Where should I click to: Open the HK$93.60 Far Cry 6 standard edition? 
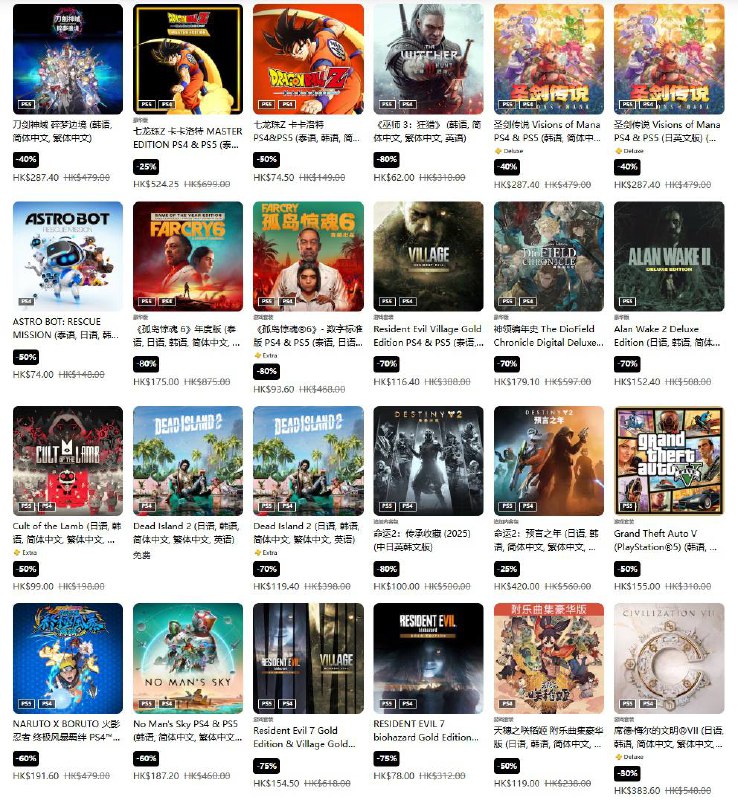pyautogui.click(x=308, y=257)
